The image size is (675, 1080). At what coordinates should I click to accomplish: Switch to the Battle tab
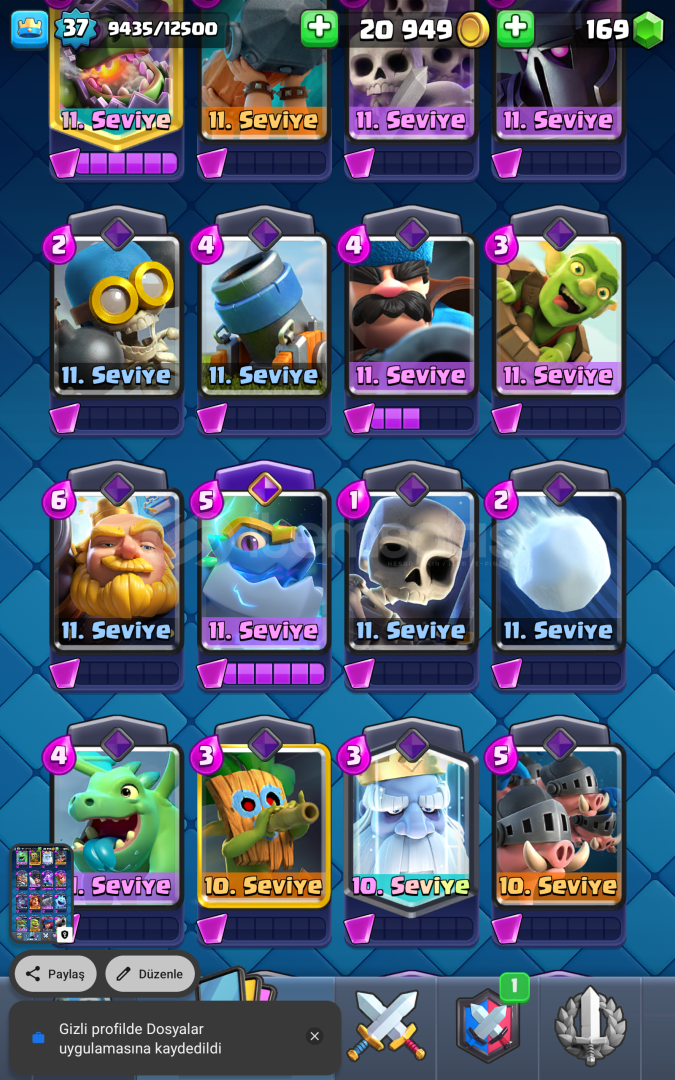386,1025
